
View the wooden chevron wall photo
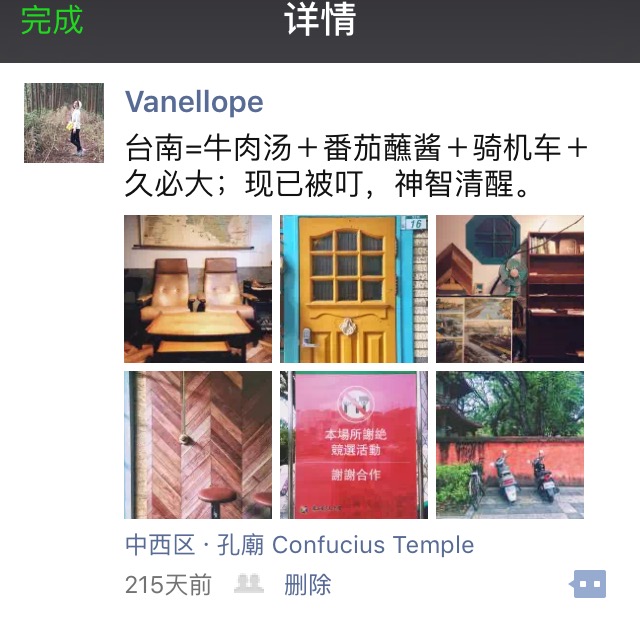(198, 445)
